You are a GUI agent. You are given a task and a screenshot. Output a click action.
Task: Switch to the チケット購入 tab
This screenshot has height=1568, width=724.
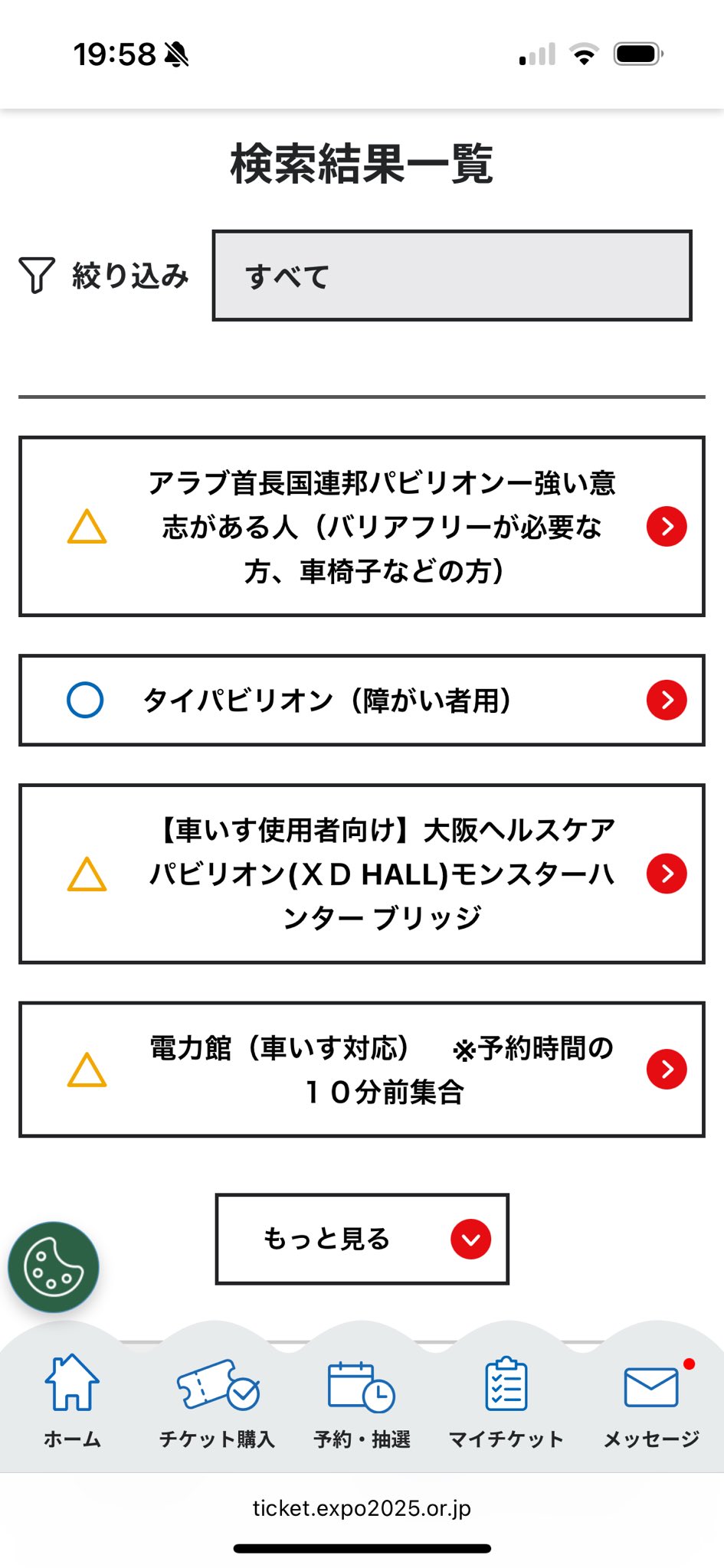[x=217, y=1401]
